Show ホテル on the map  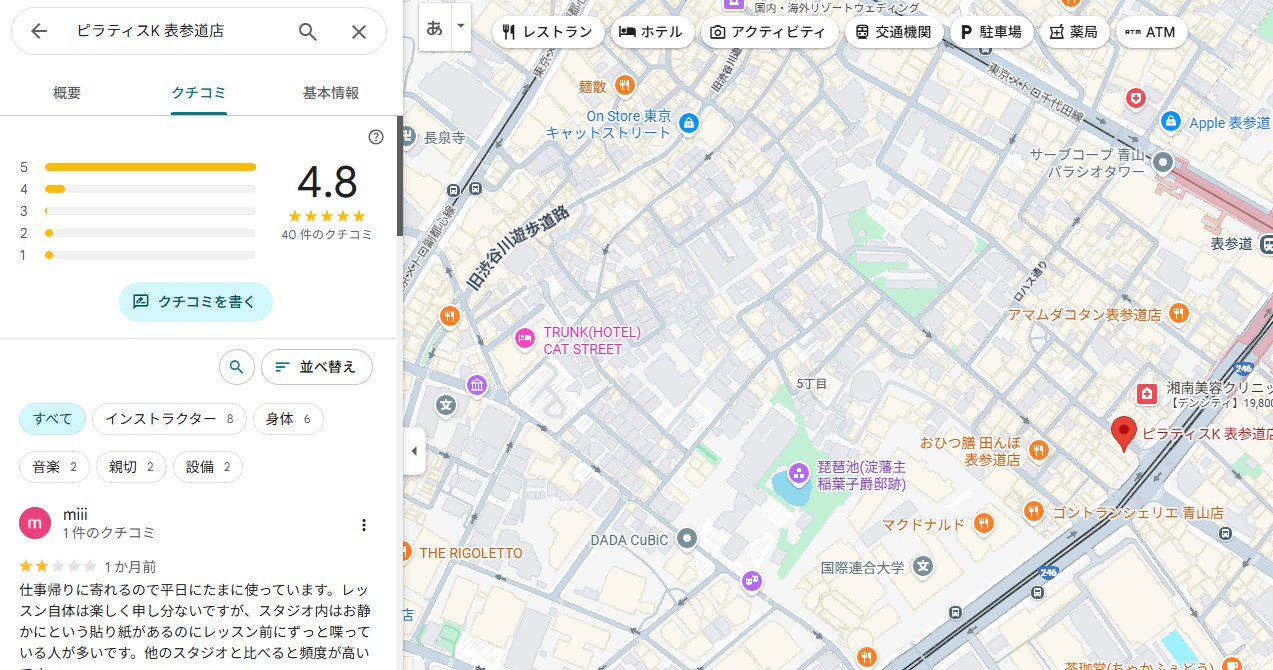tap(651, 32)
